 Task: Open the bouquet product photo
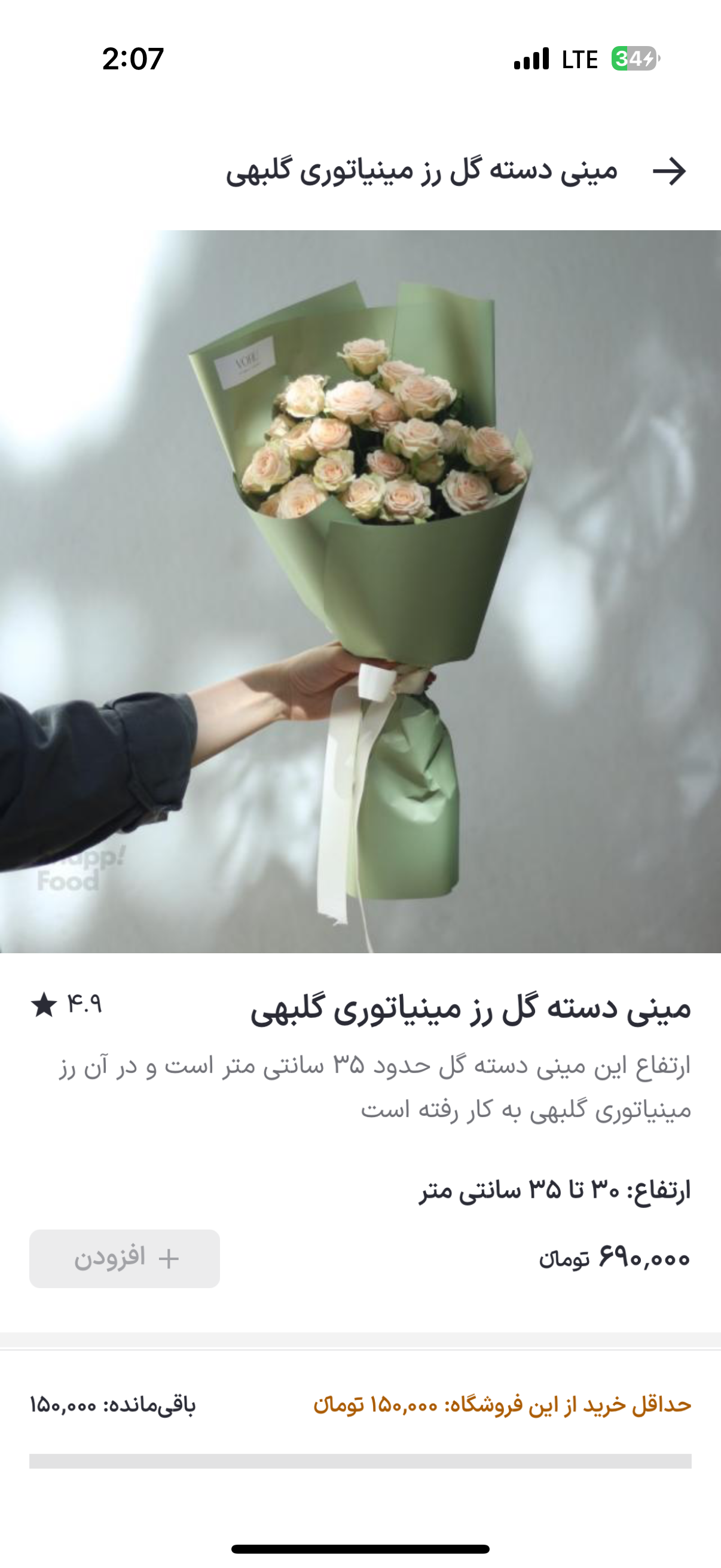[x=360, y=590]
